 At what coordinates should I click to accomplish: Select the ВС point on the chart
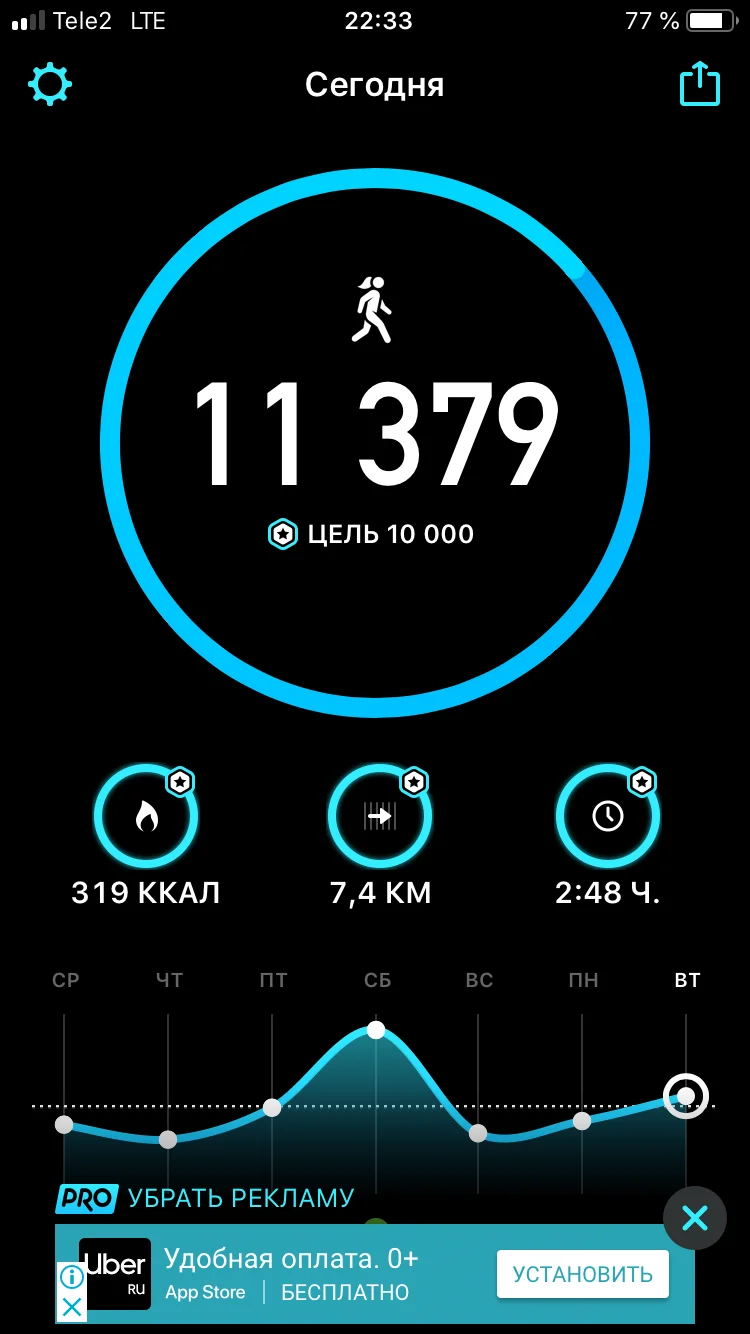[x=478, y=1133]
